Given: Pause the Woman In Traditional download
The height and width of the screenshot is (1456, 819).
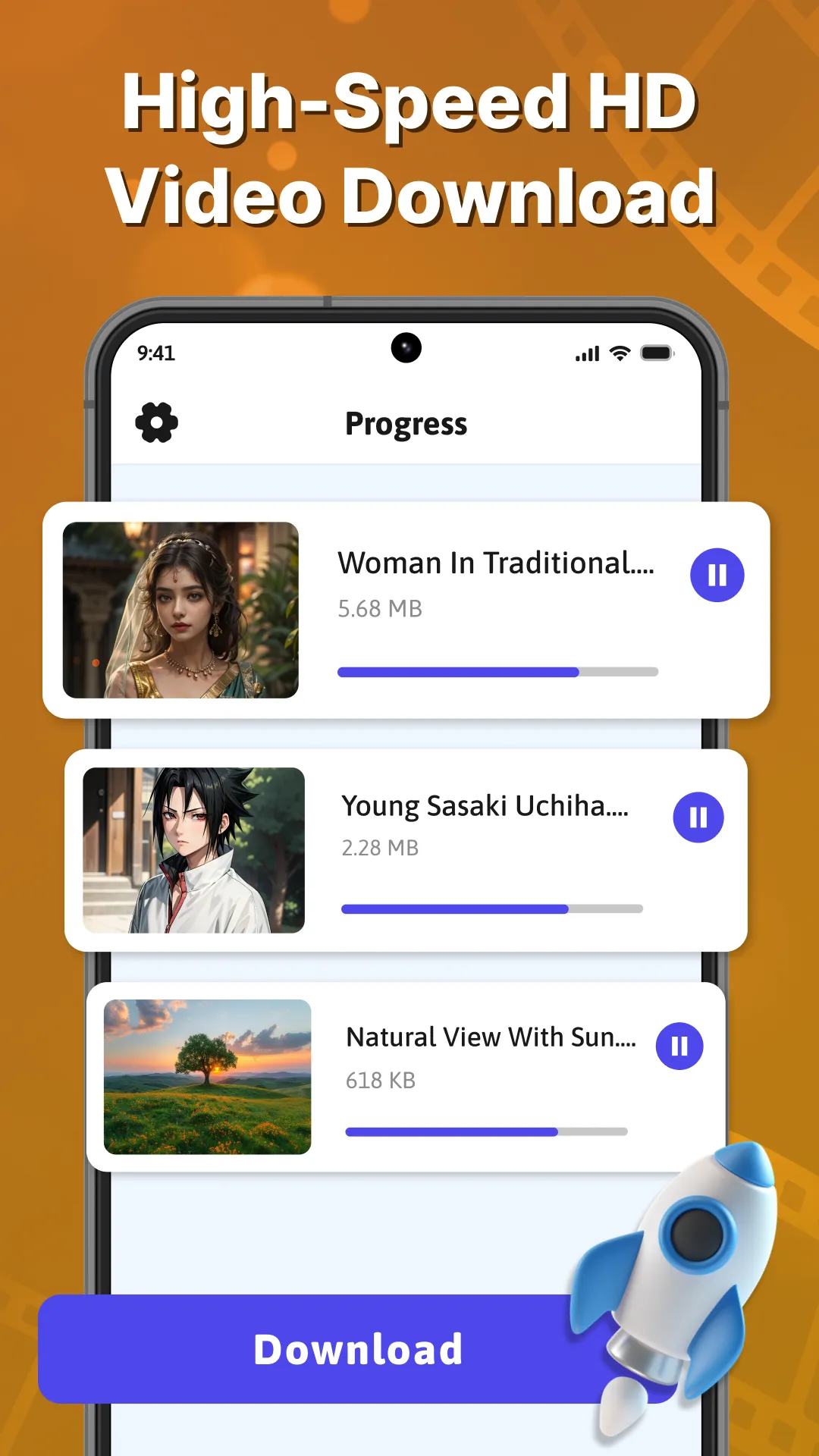Looking at the screenshot, I should click(716, 575).
